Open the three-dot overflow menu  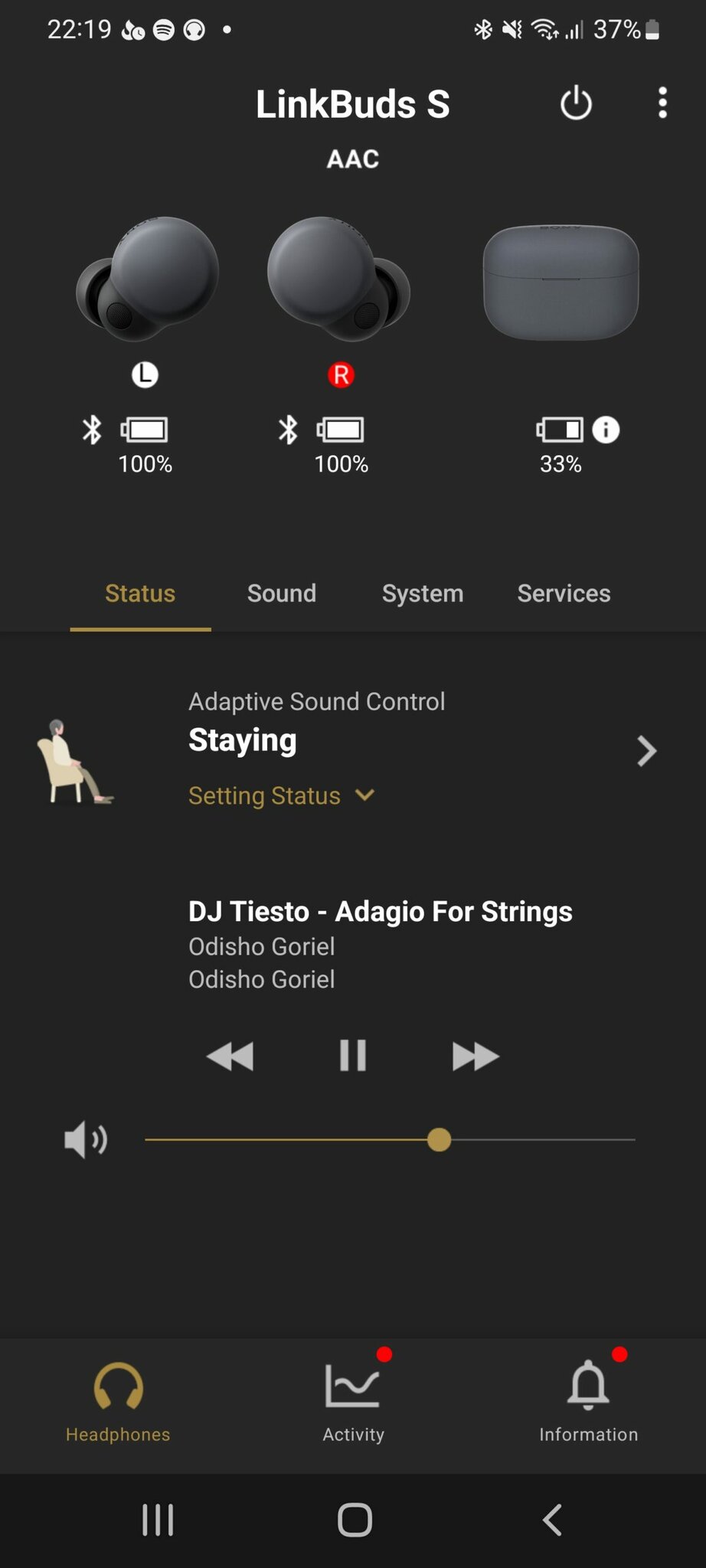pyautogui.click(x=662, y=103)
